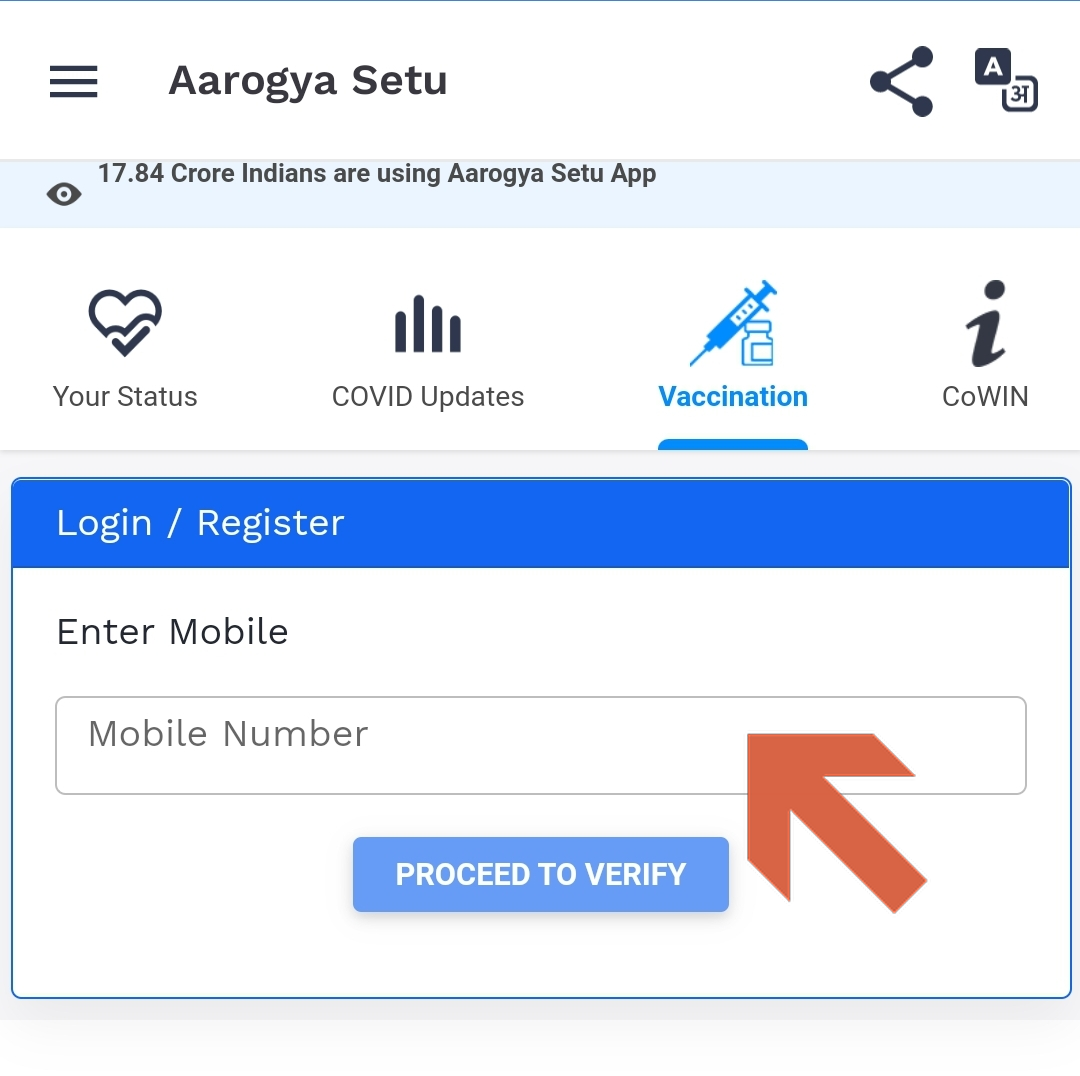Change the app language
Screen dimensions: 1080x1076
[1005, 80]
